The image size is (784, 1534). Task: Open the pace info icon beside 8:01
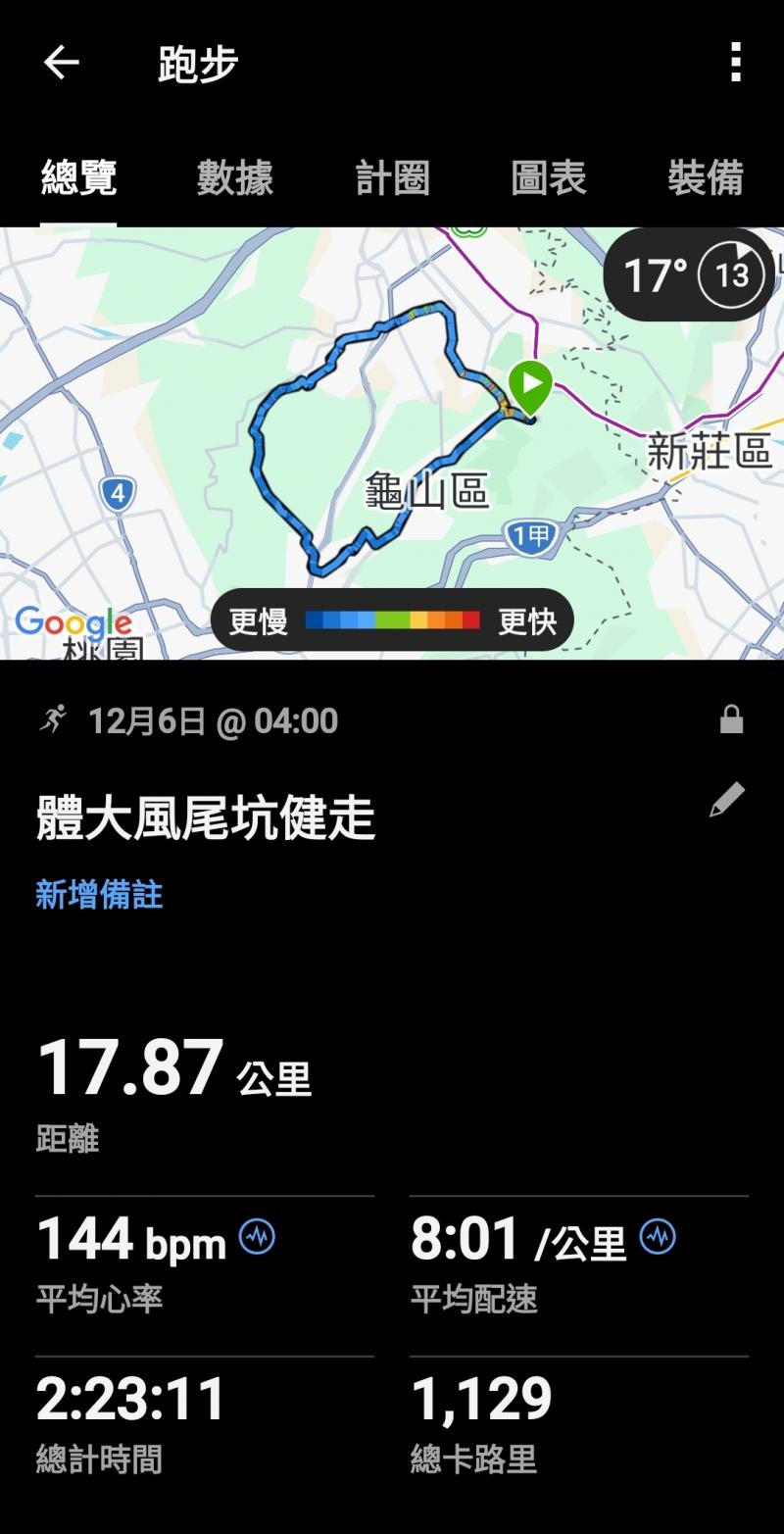[x=658, y=1237]
